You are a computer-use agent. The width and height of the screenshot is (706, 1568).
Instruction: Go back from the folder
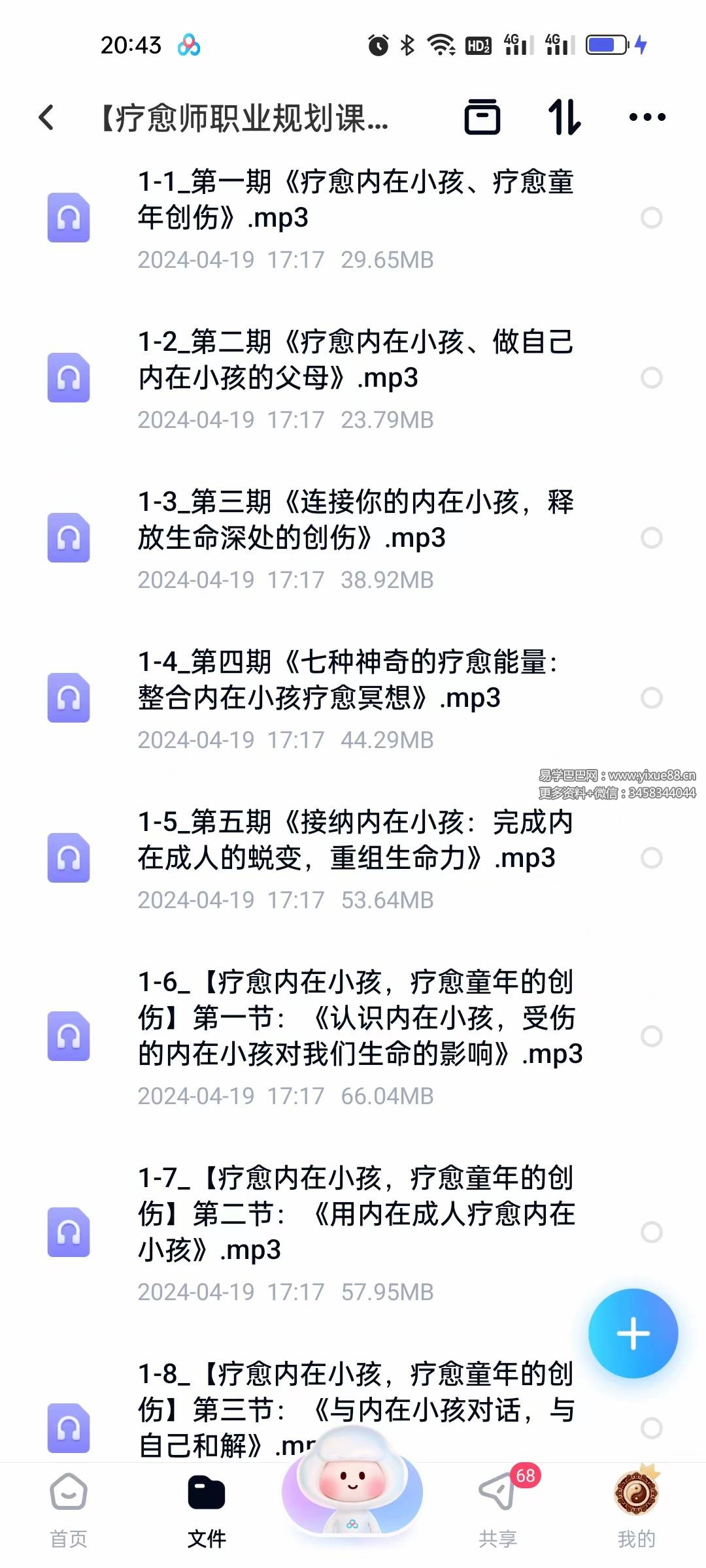coord(46,118)
